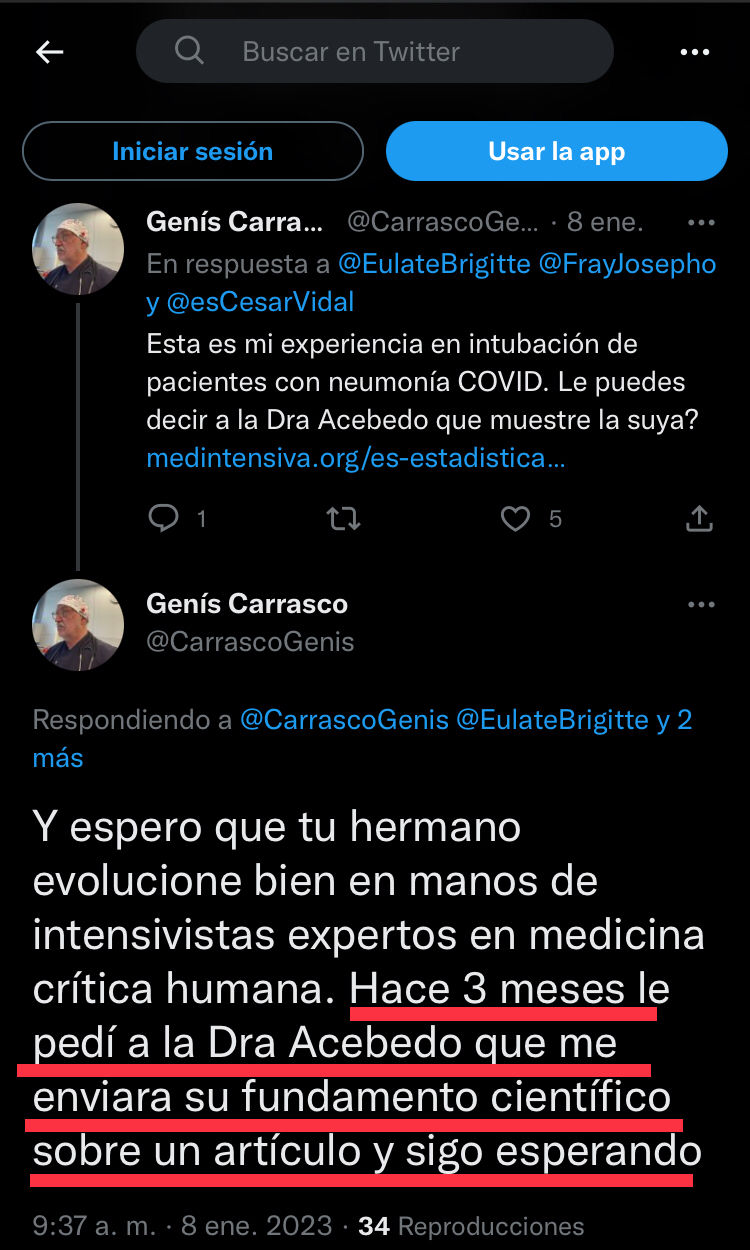Open @CarrascoGenis in Respondiendo a line
The width and height of the screenshot is (750, 1250).
[x=344, y=720]
